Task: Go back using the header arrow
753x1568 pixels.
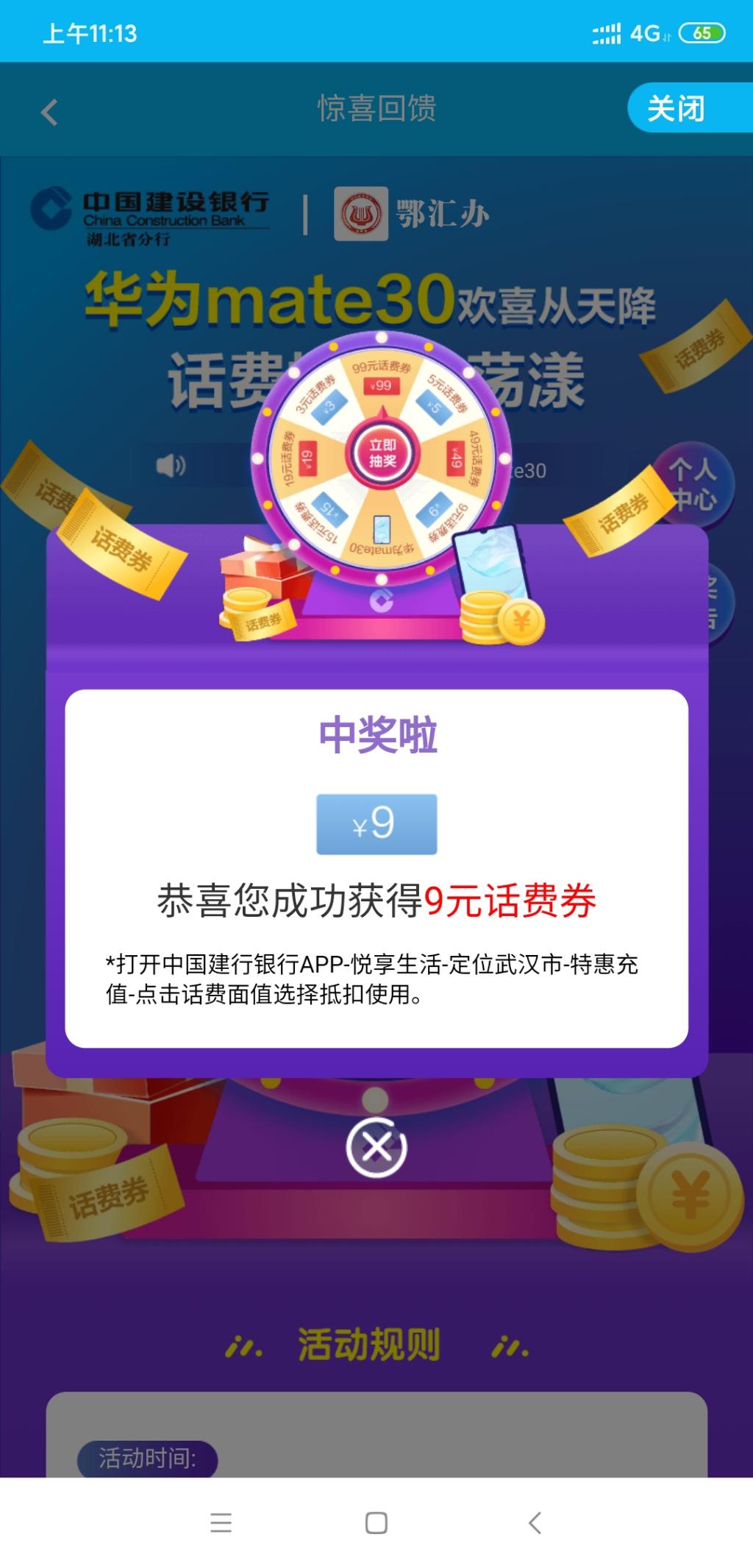Action: (x=49, y=112)
